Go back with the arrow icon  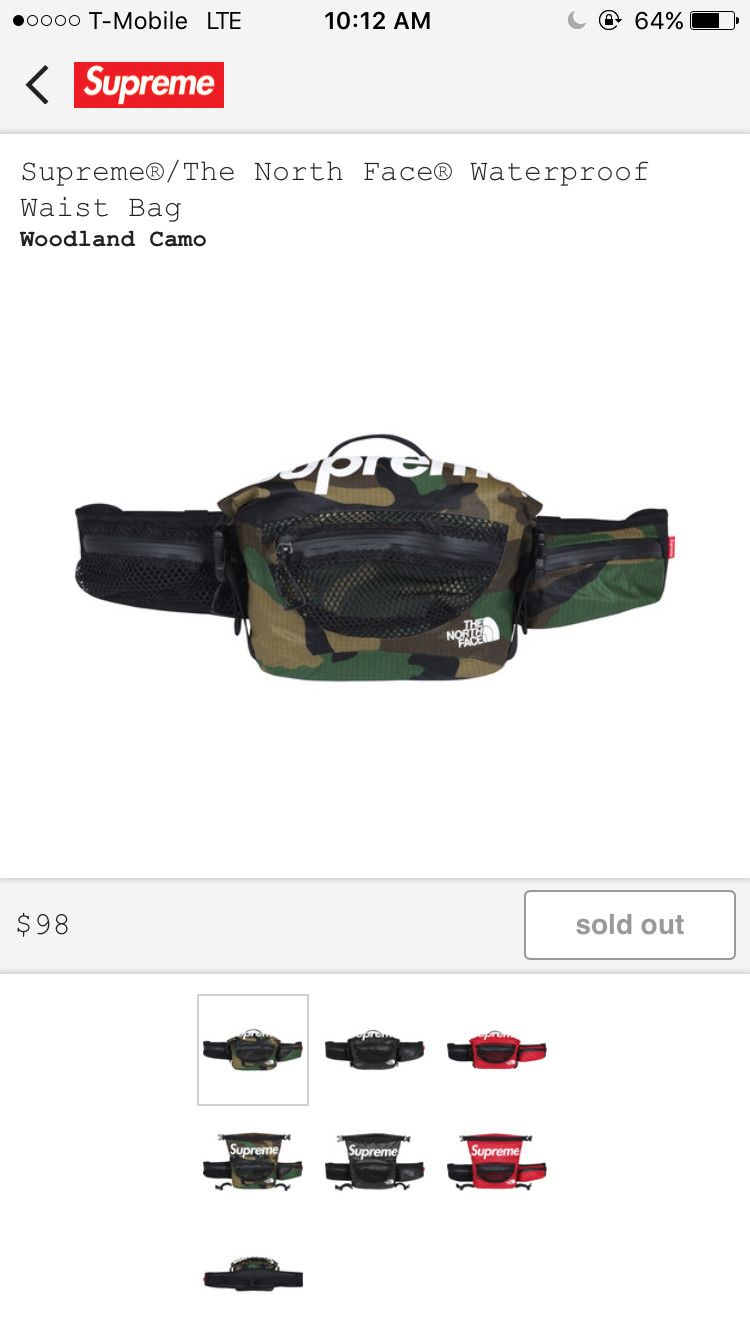point(38,85)
